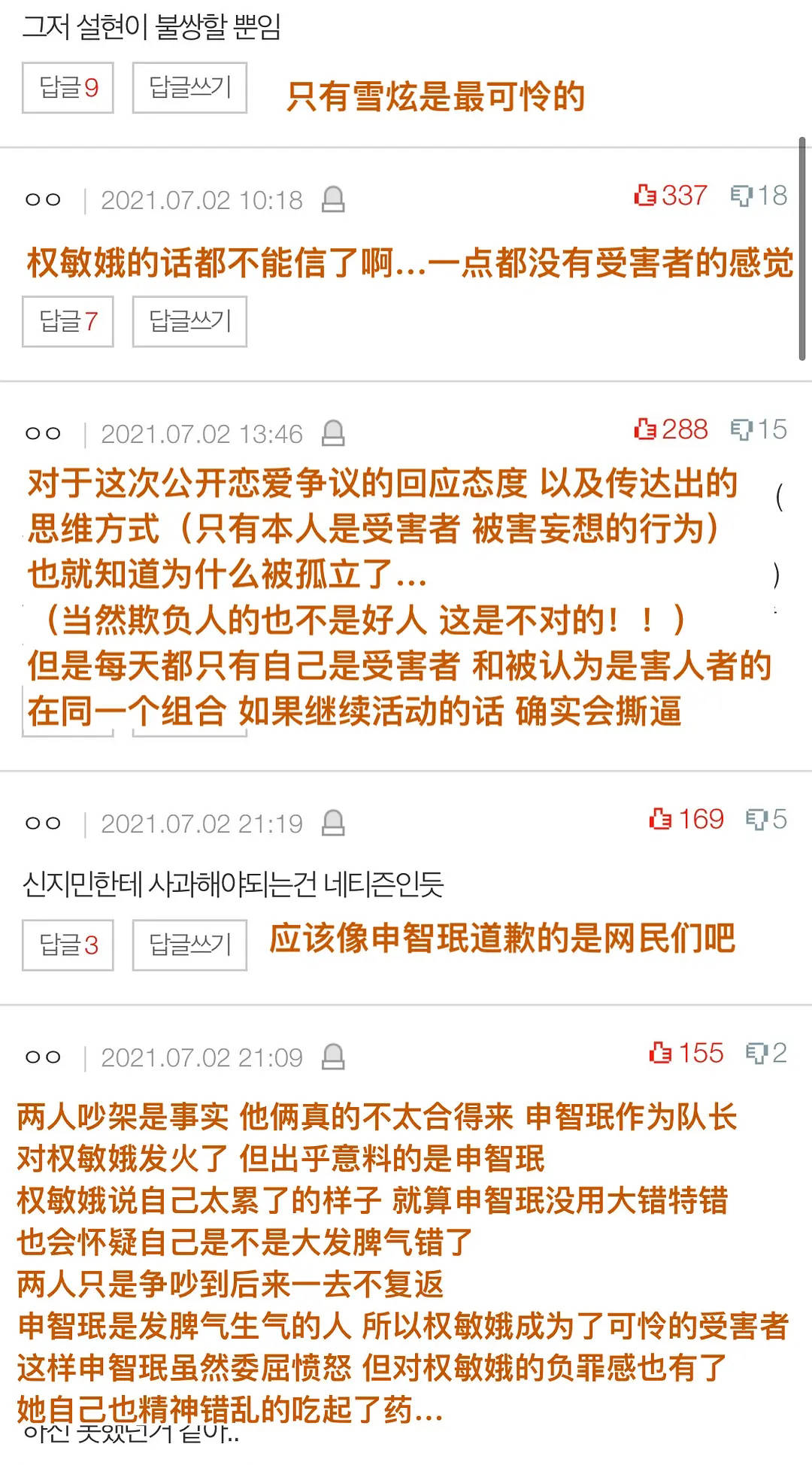Like the 13:46 comment showing 288
The height and width of the screenshot is (1465, 812).
pos(671,429)
